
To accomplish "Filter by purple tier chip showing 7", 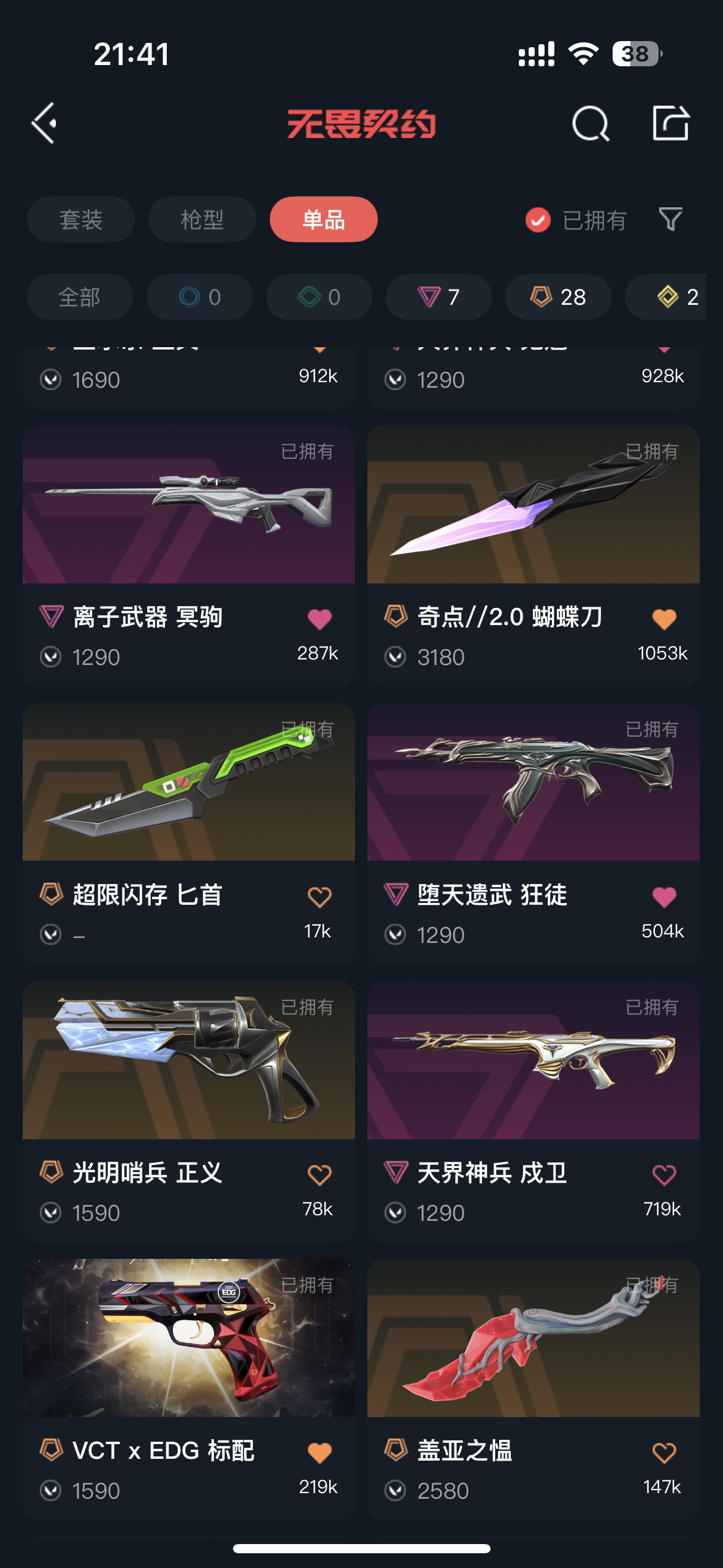I will point(438,297).
